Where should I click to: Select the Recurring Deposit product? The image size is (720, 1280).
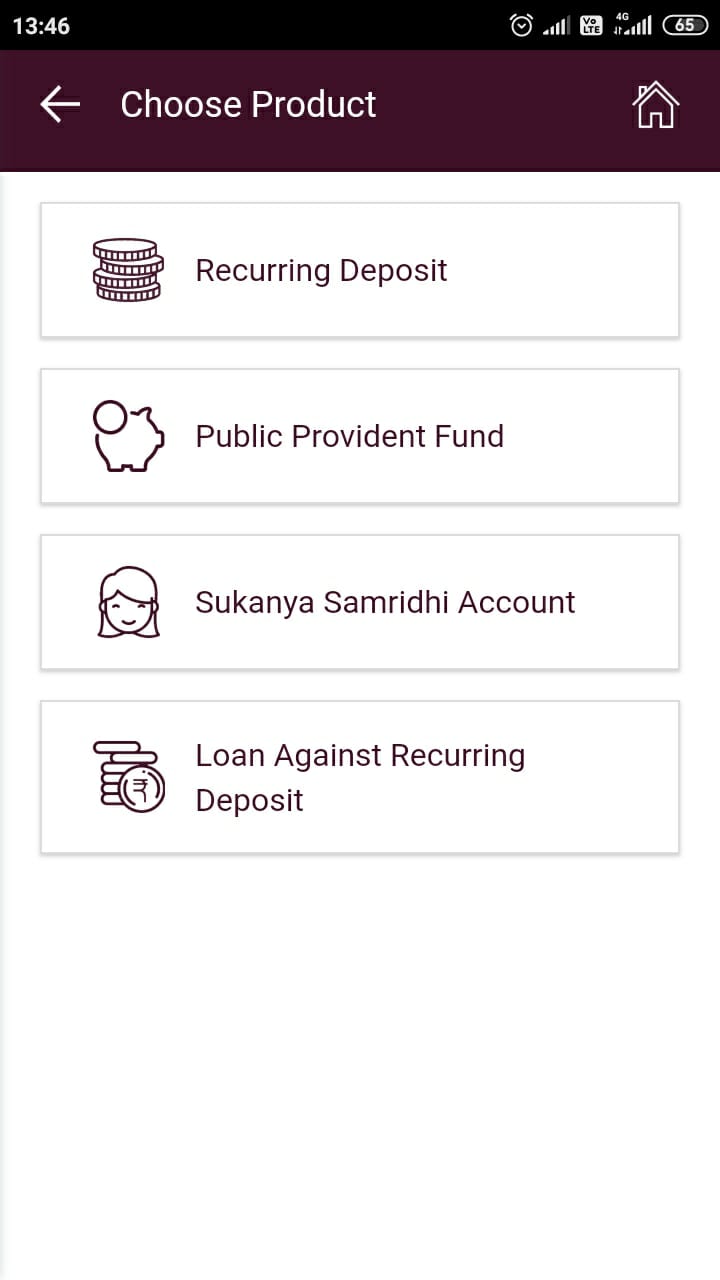tap(360, 270)
